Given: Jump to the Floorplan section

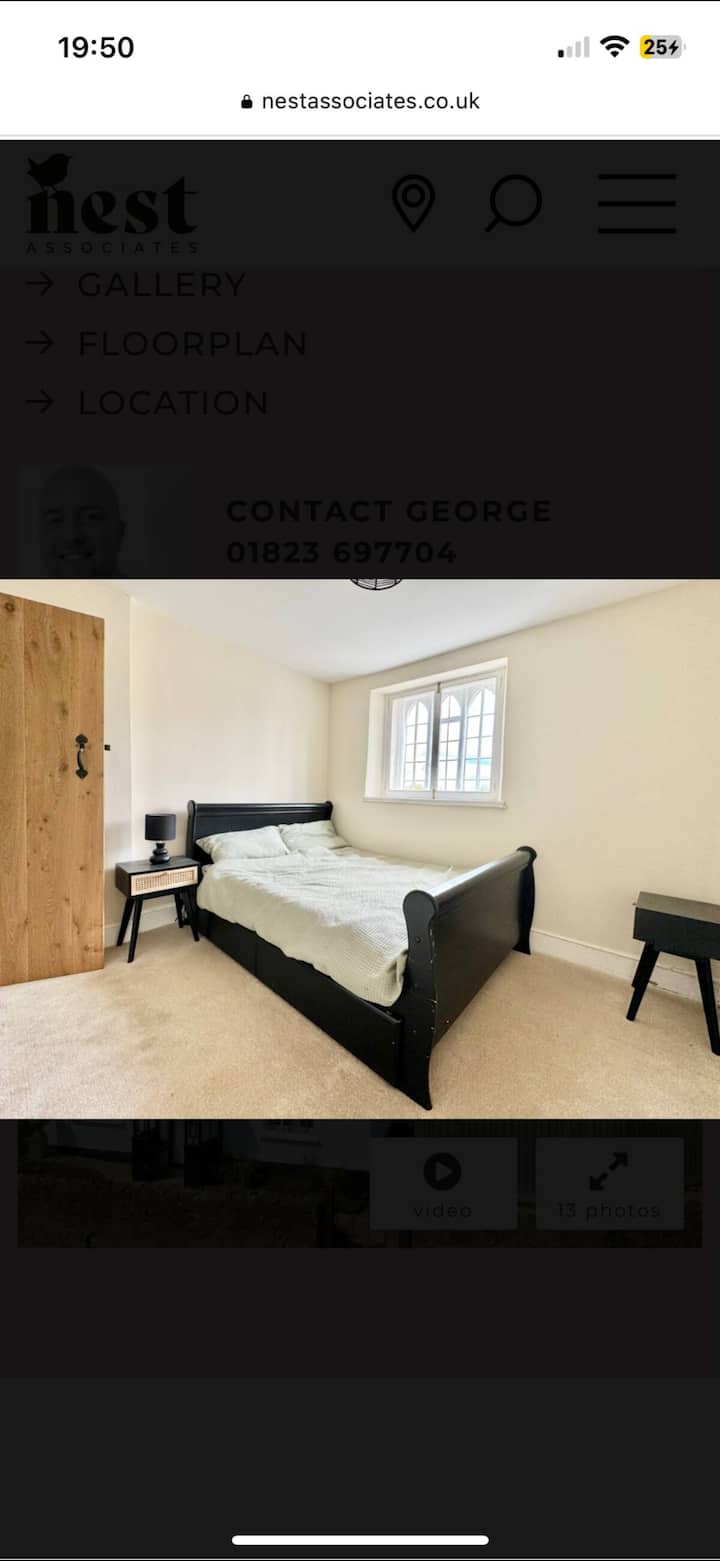Looking at the screenshot, I should click(x=191, y=344).
